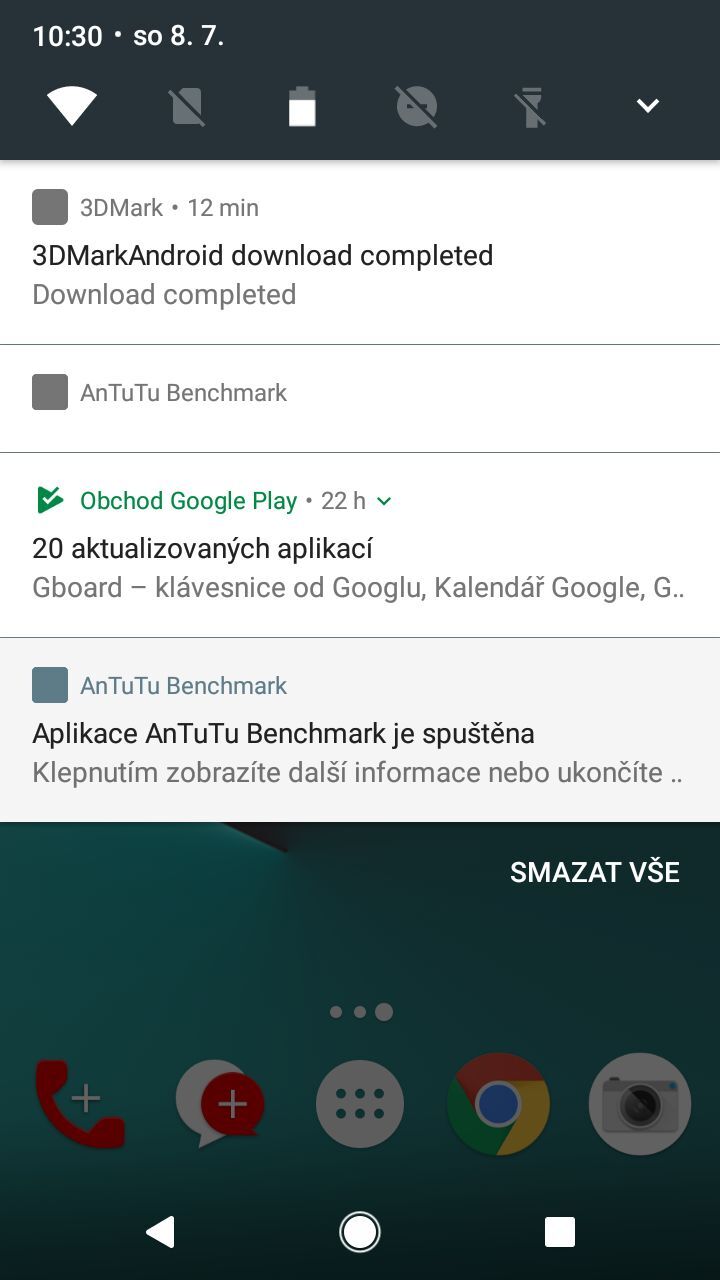Open the app drawer
Screen dimensions: 720x1280
[x=360, y=1103]
